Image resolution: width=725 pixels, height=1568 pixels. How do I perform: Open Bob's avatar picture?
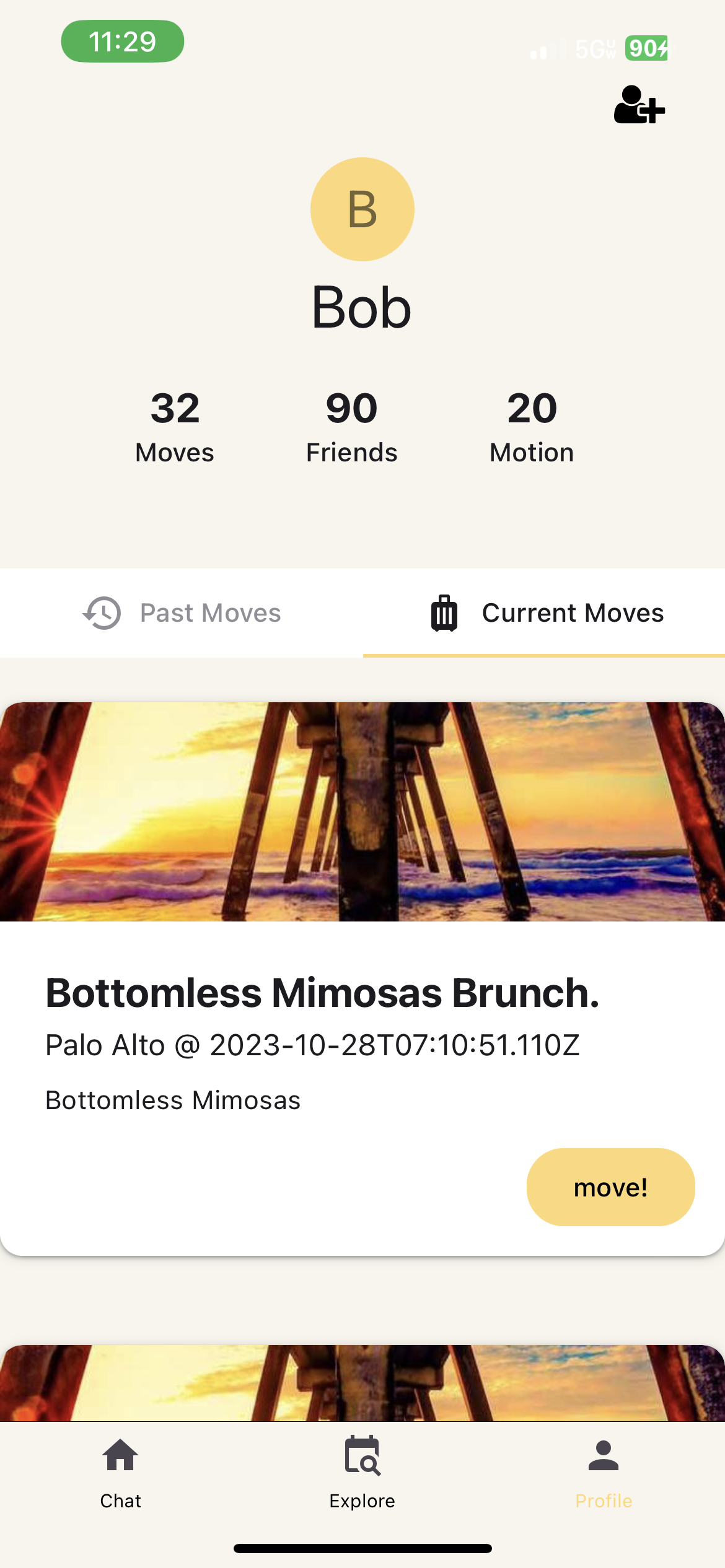[x=362, y=209]
